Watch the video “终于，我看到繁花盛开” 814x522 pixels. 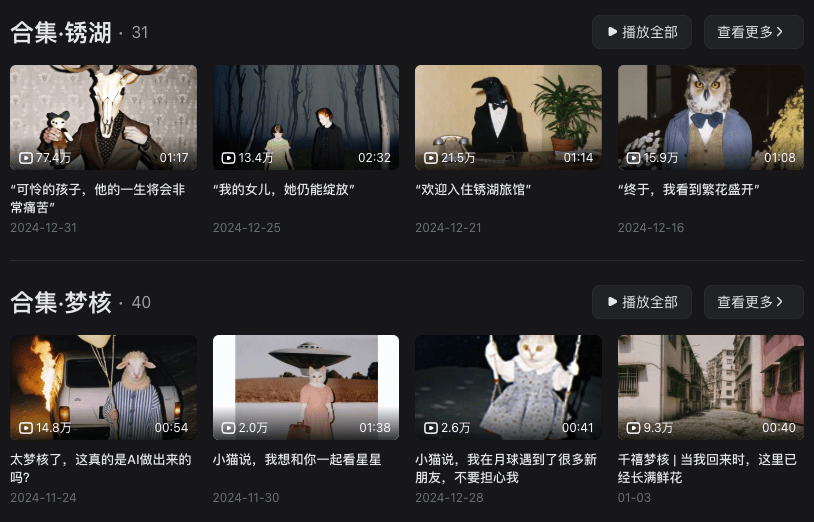point(711,118)
